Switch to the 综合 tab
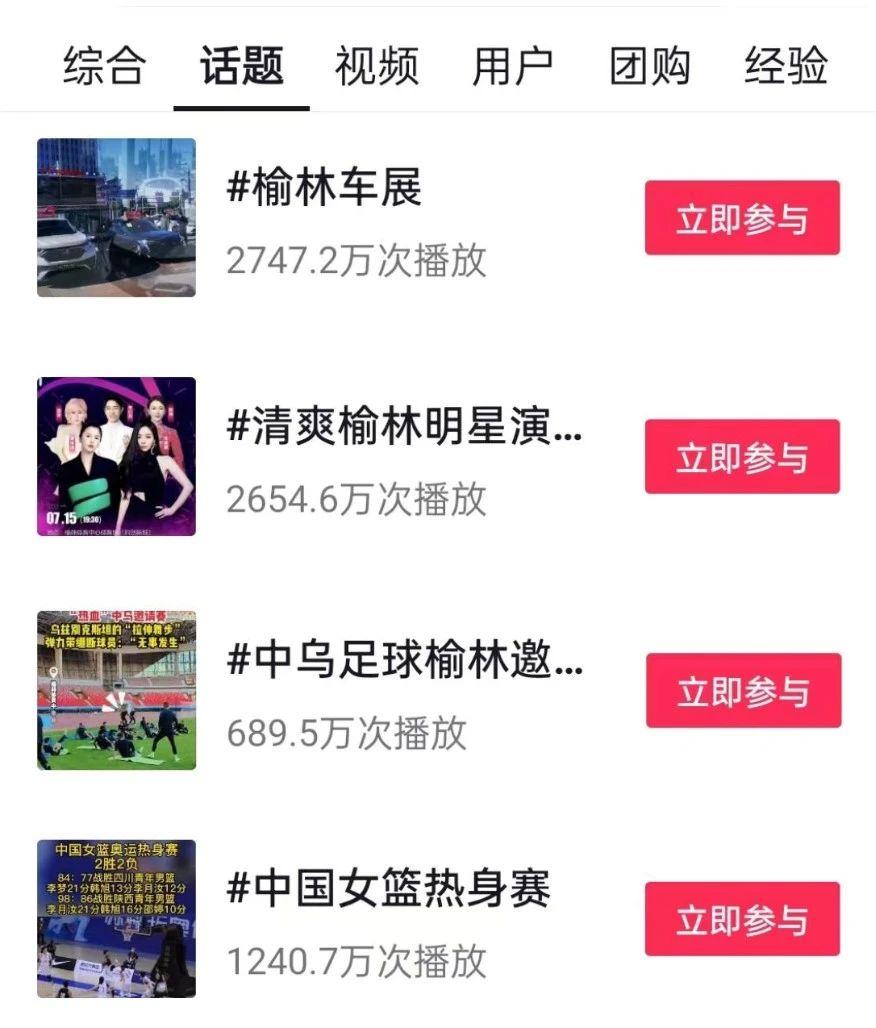 pos(104,66)
